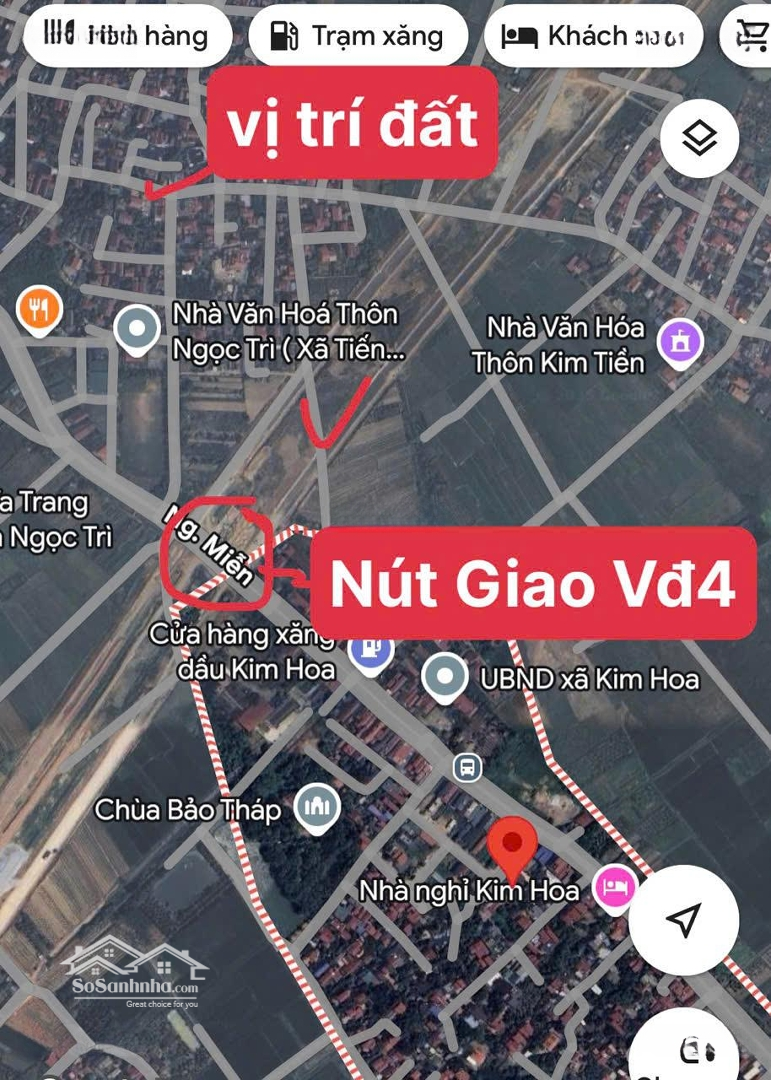Open the UBND xã Kim Hoa marker
Screen dimensions: 771x1080
(x=442, y=679)
